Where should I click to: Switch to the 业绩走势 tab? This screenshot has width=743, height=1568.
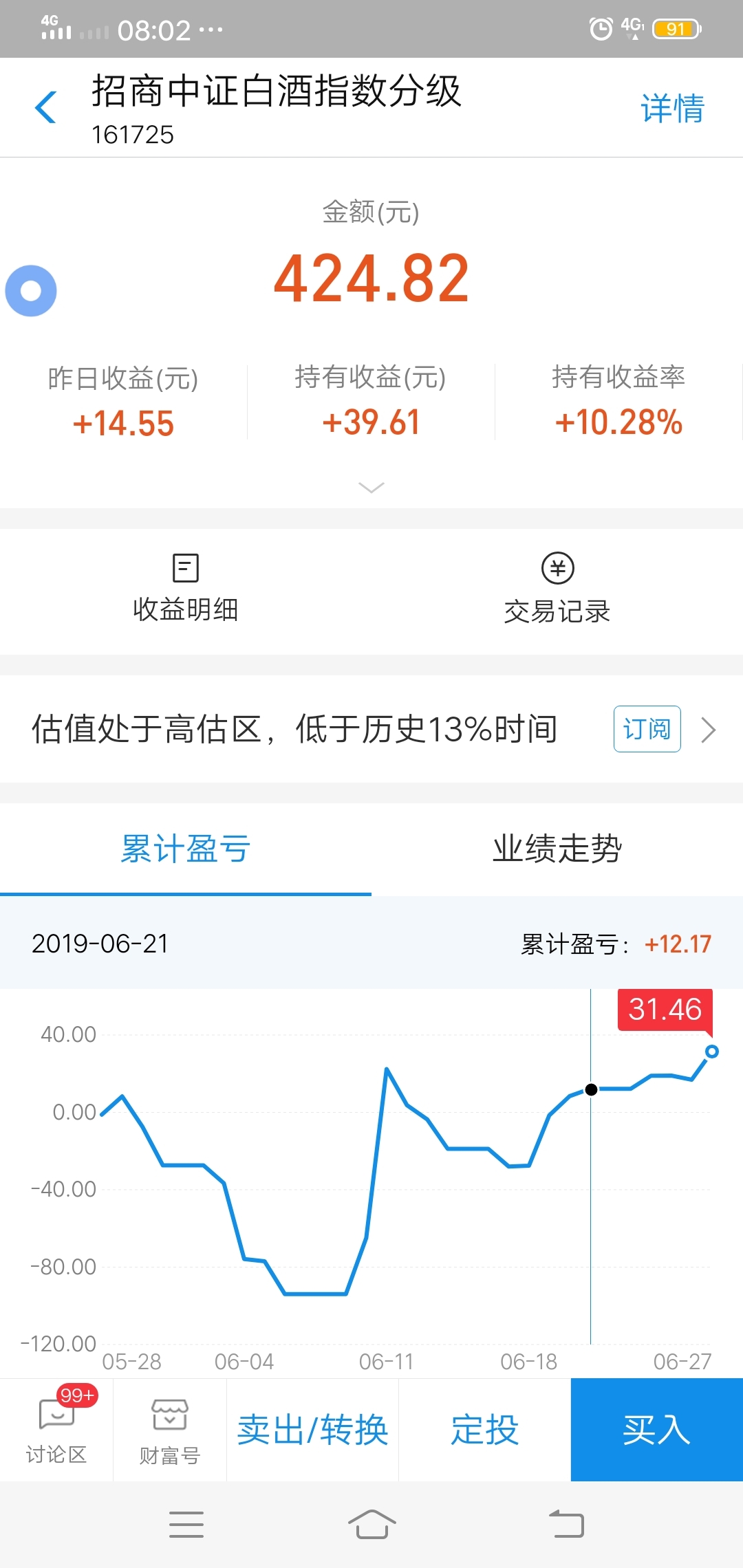tap(557, 849)
